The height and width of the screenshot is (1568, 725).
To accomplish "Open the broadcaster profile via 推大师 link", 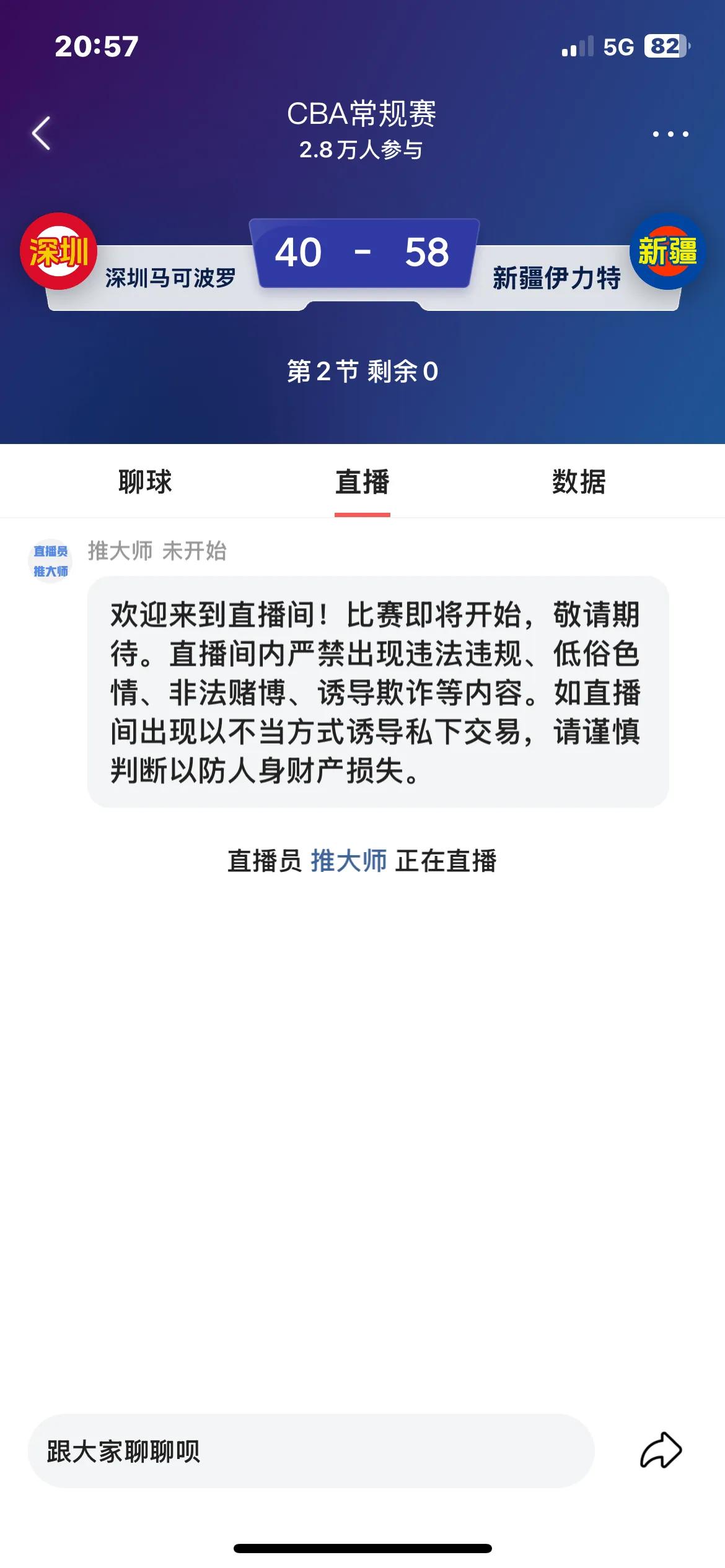I will click(x=349, y=861).
